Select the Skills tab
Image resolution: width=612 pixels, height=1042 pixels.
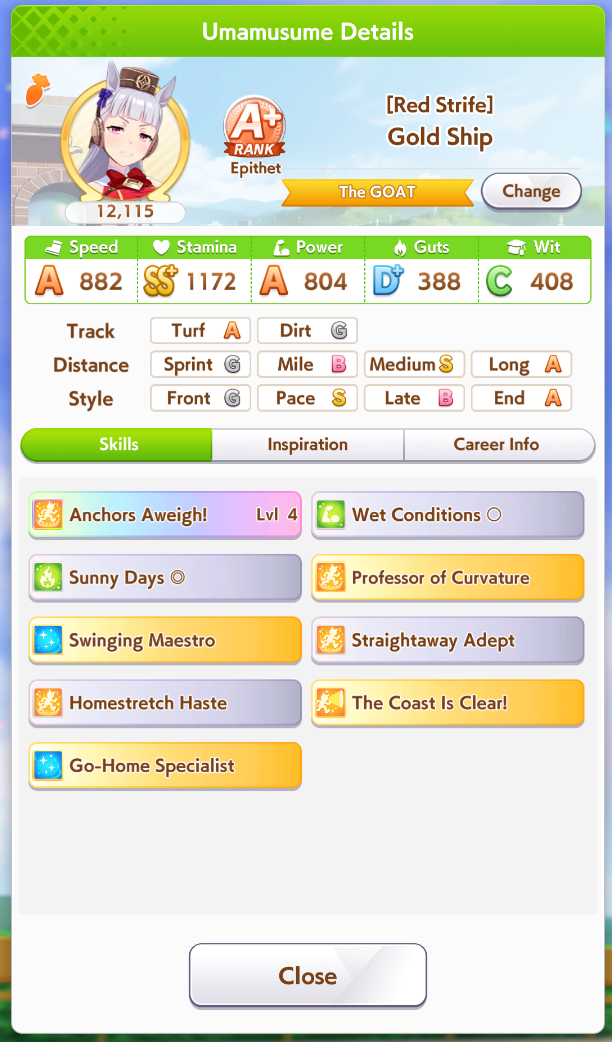118,445
